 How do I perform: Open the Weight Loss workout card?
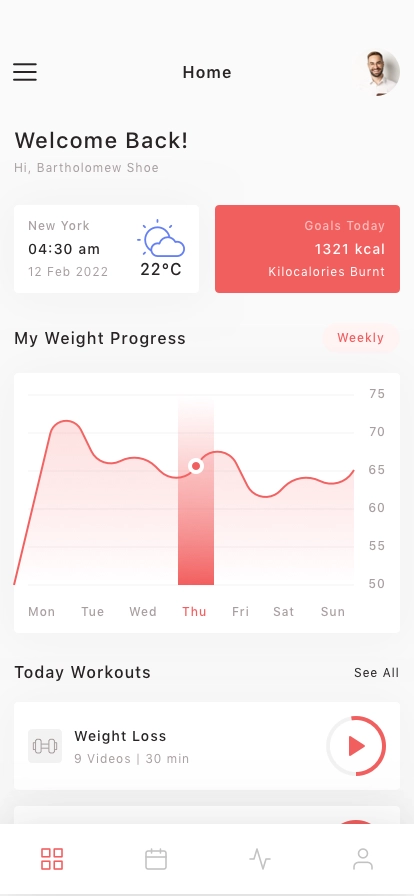207,746
